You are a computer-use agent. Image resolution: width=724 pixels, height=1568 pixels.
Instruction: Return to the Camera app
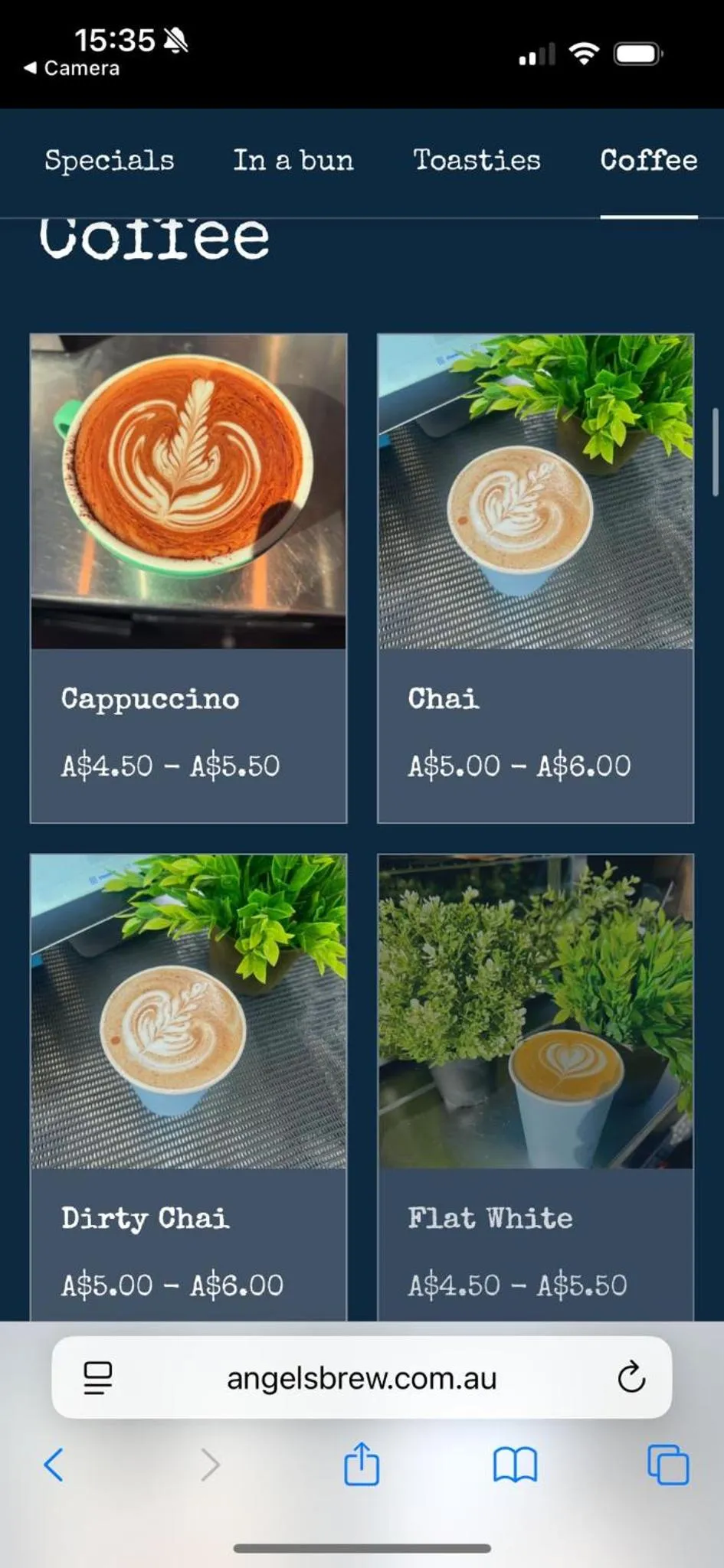tap(73, 68)
